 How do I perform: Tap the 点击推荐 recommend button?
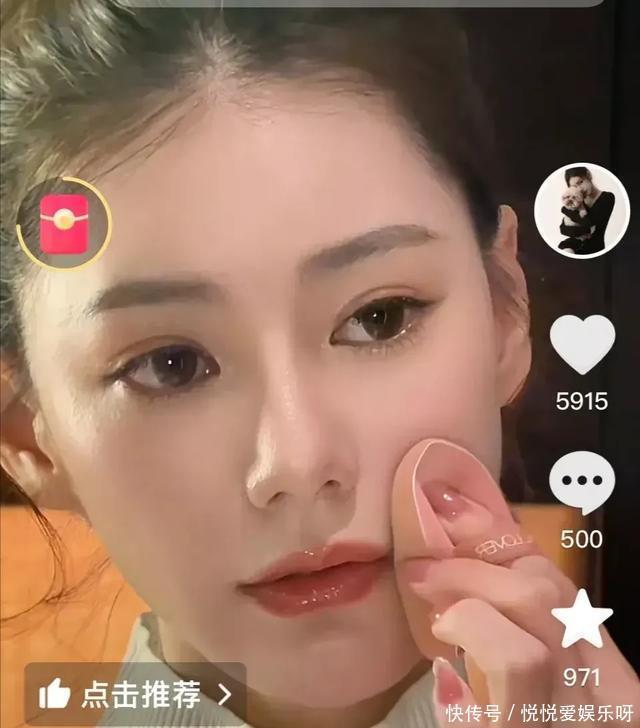(x=135, y=693)
